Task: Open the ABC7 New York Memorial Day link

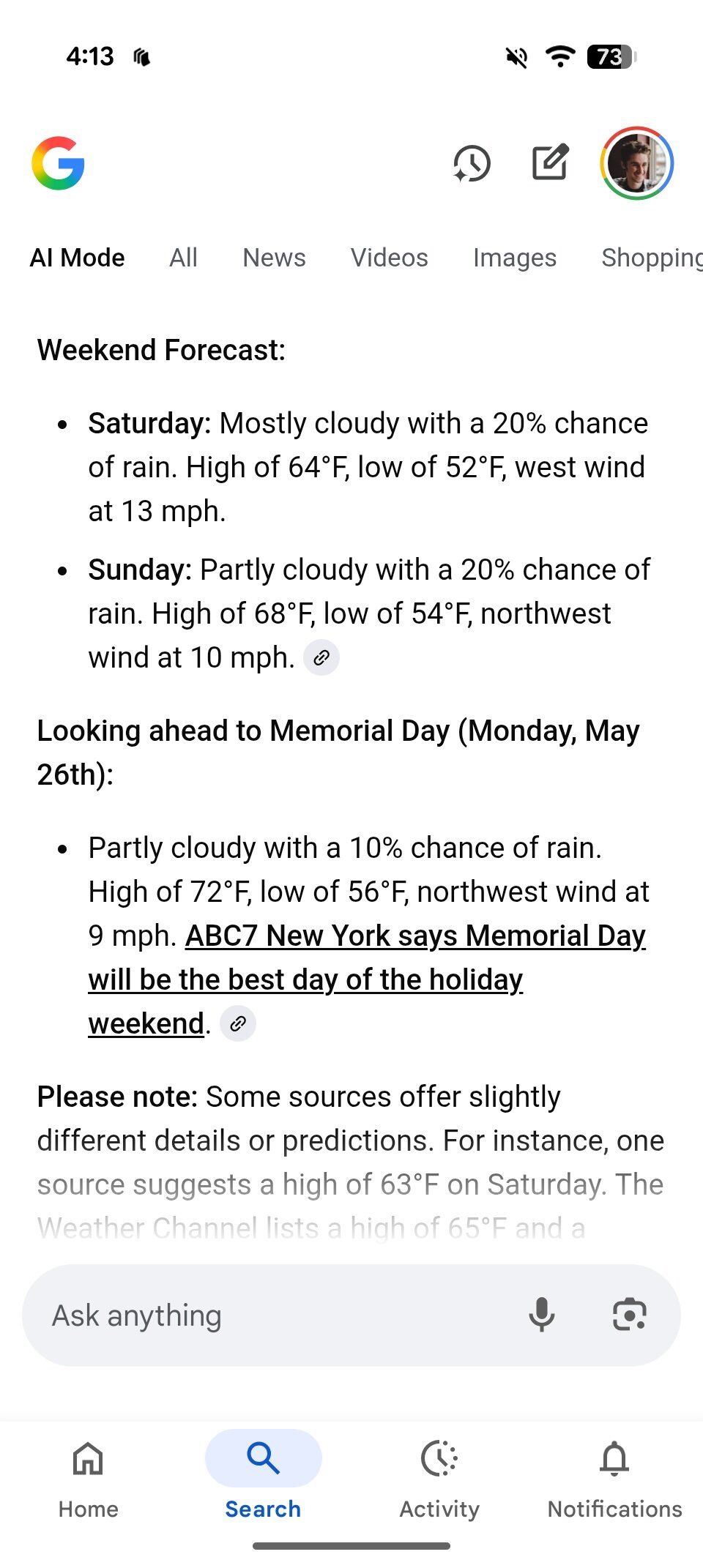Action: tap(366, 979)
